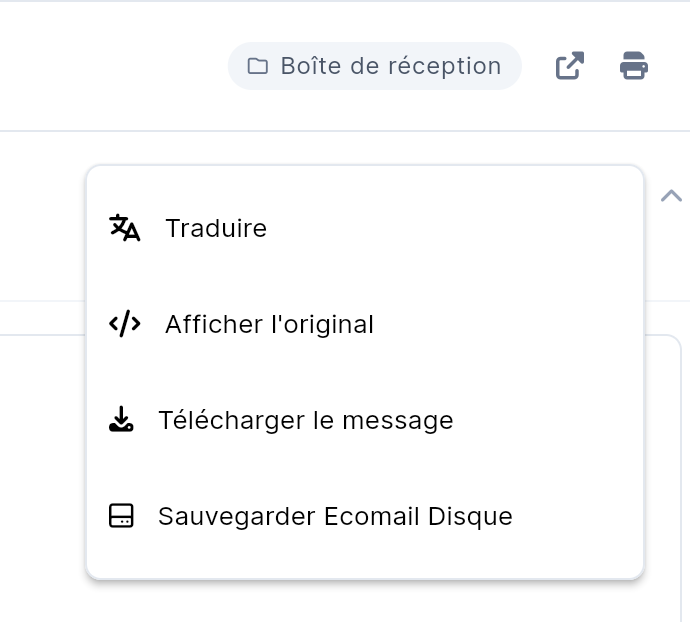Open message in new window icon
The image size is (690, 622).
[x=570, y=66]
